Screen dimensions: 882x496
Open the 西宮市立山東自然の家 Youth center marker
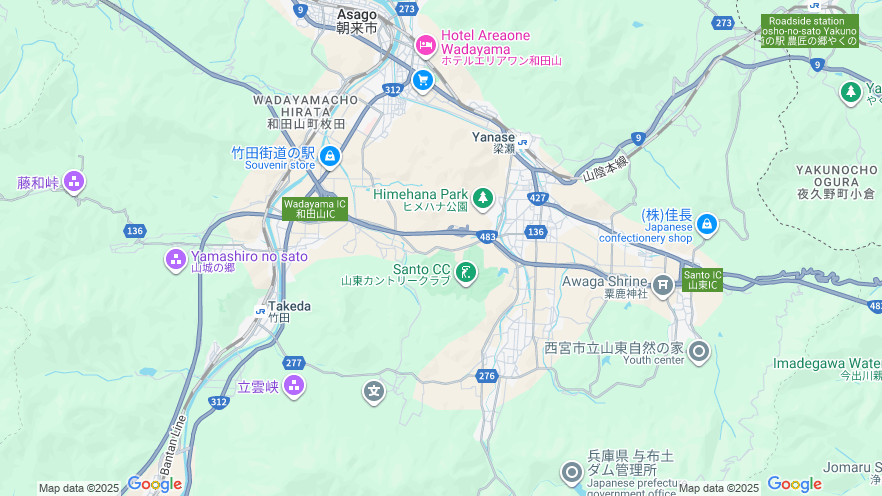(x=699, y=352)
